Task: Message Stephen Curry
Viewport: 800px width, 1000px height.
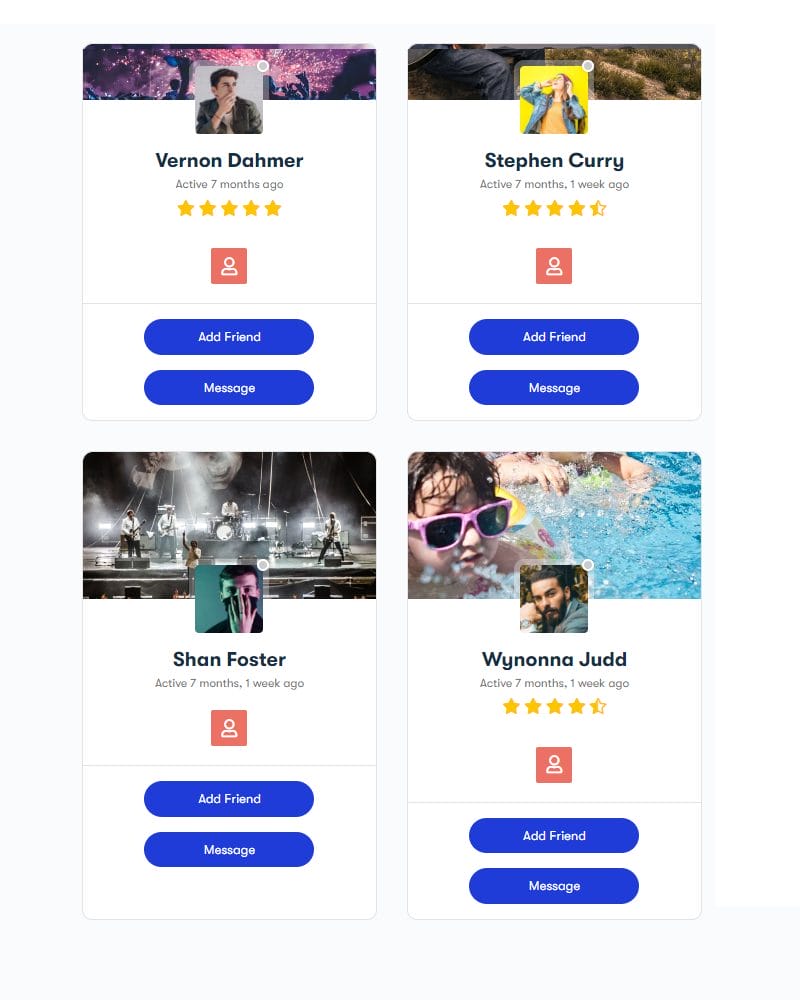Action: [554, 388]
